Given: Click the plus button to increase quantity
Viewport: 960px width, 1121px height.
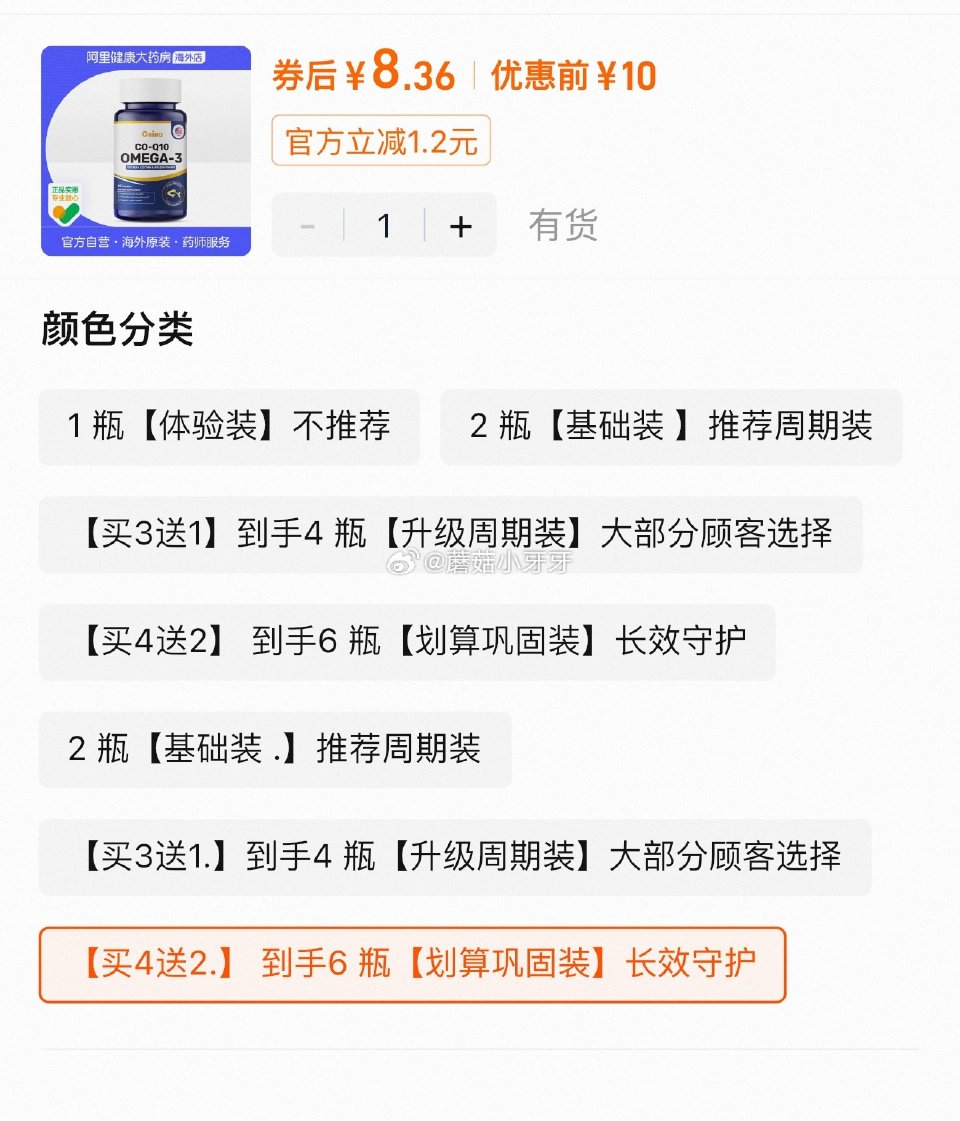Looking at the screenshot, I should pos(461,225).
